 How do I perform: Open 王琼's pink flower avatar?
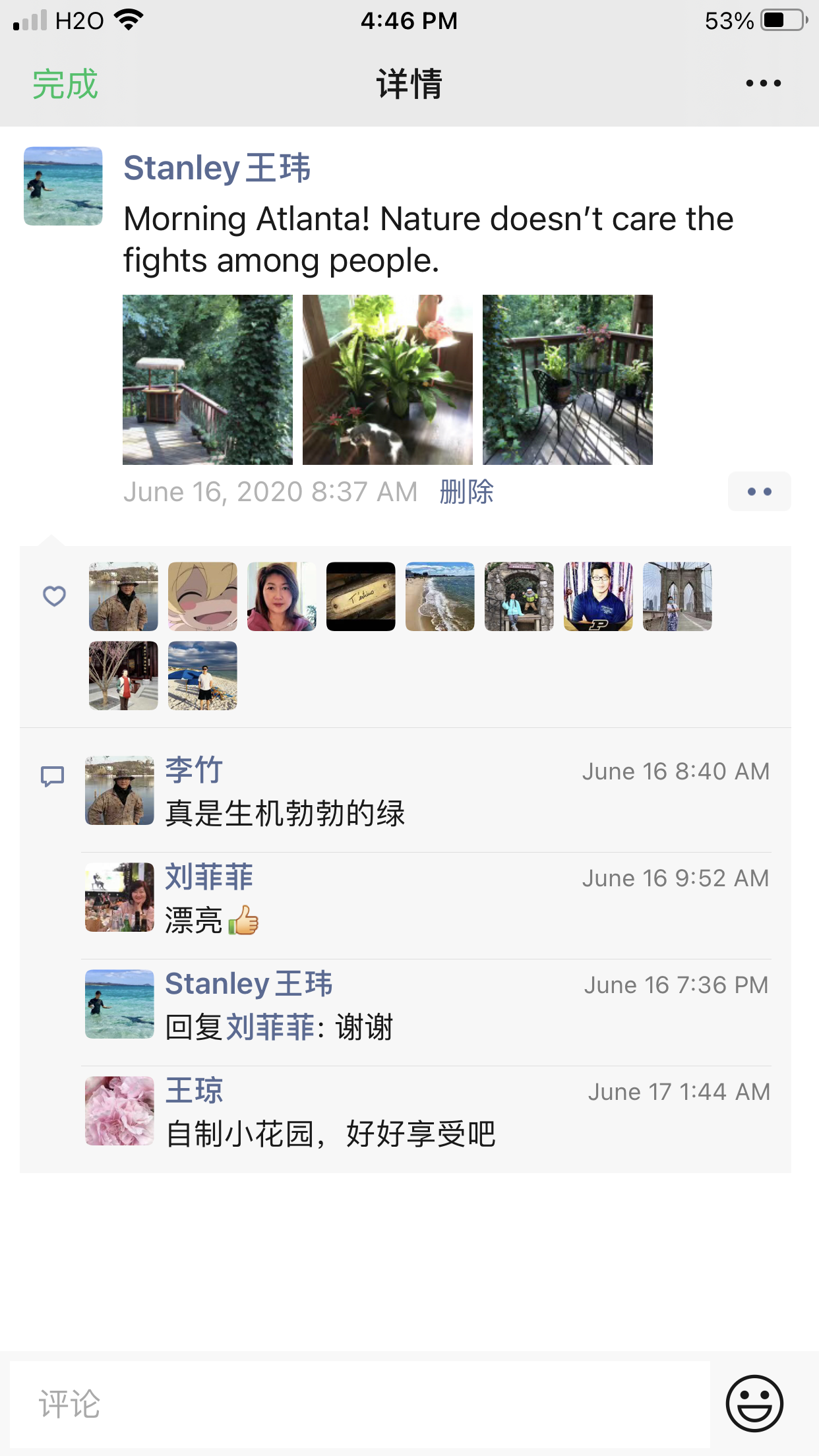(119, 1111)
